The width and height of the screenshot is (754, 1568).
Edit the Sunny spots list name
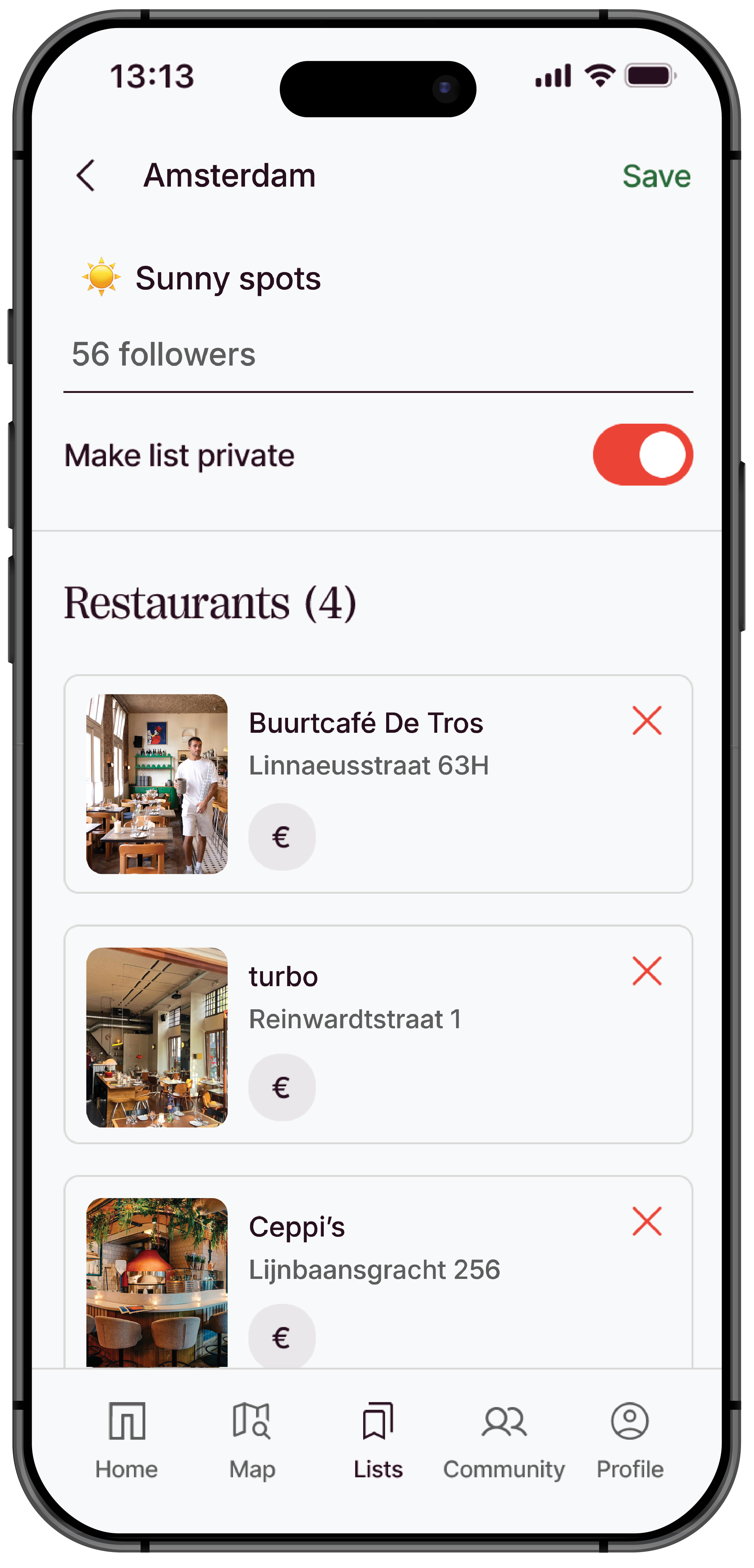coord(228,279)
